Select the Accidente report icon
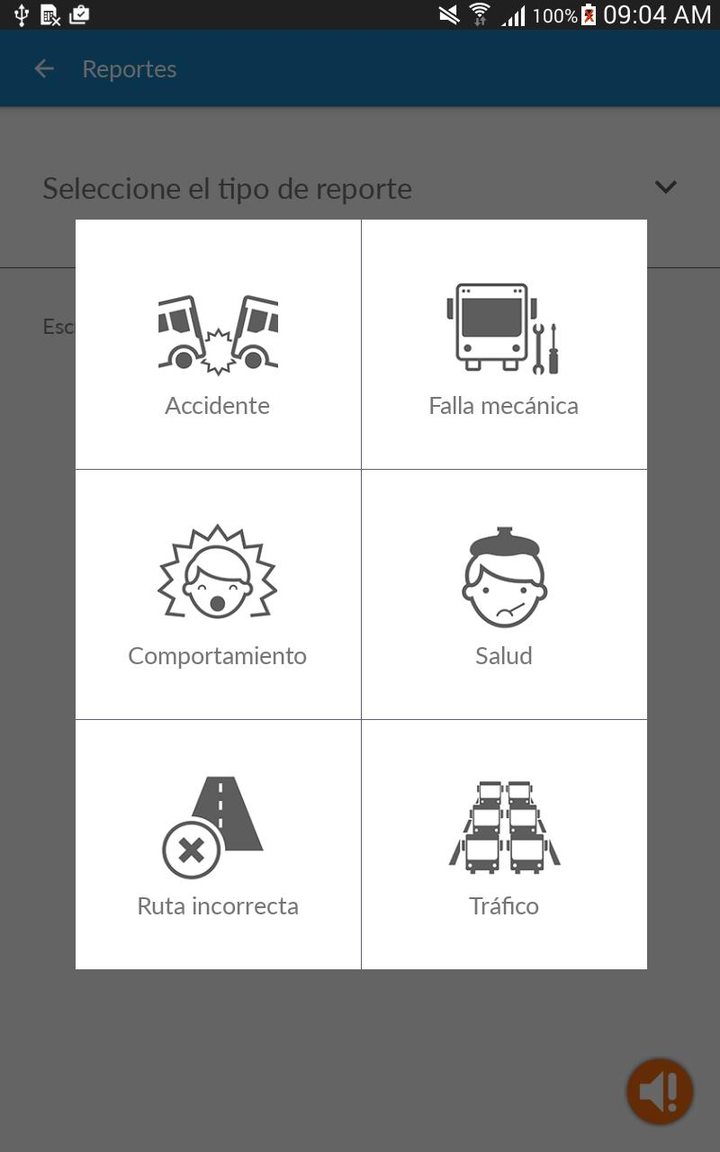This screenshot has height=1152, width=720. pyautogui.click(x=217, y=330)
